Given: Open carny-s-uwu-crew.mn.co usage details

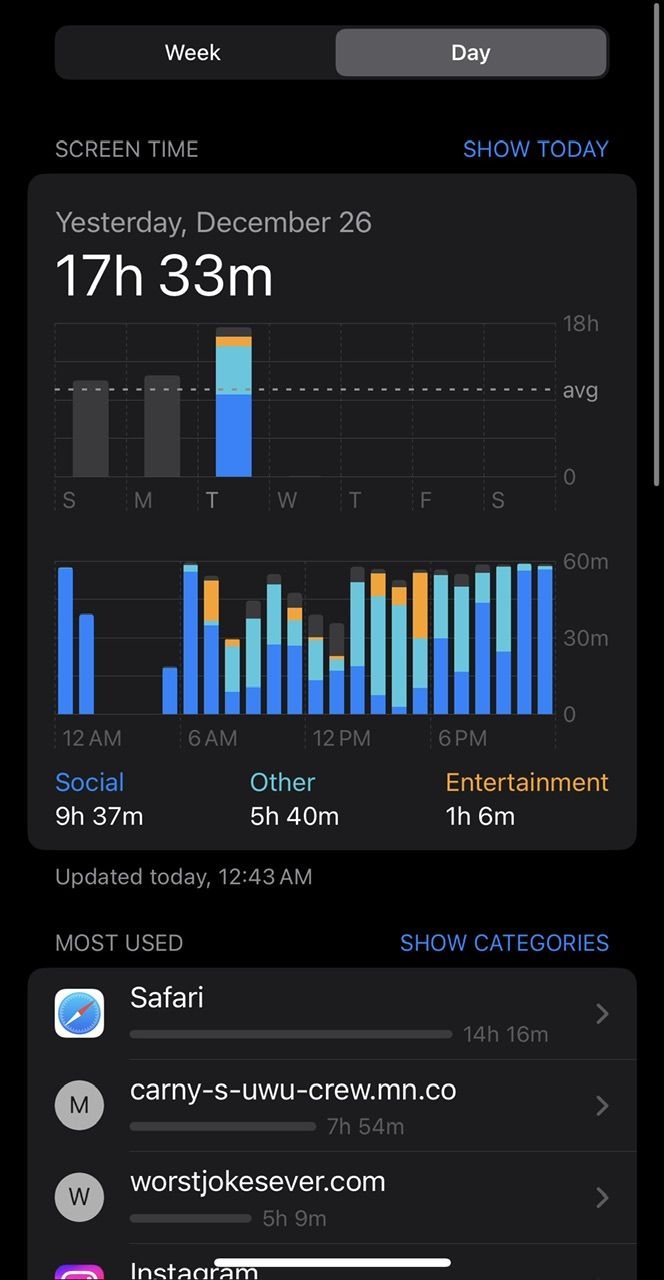Looking at the screenshot, I should click(332, 1105).
